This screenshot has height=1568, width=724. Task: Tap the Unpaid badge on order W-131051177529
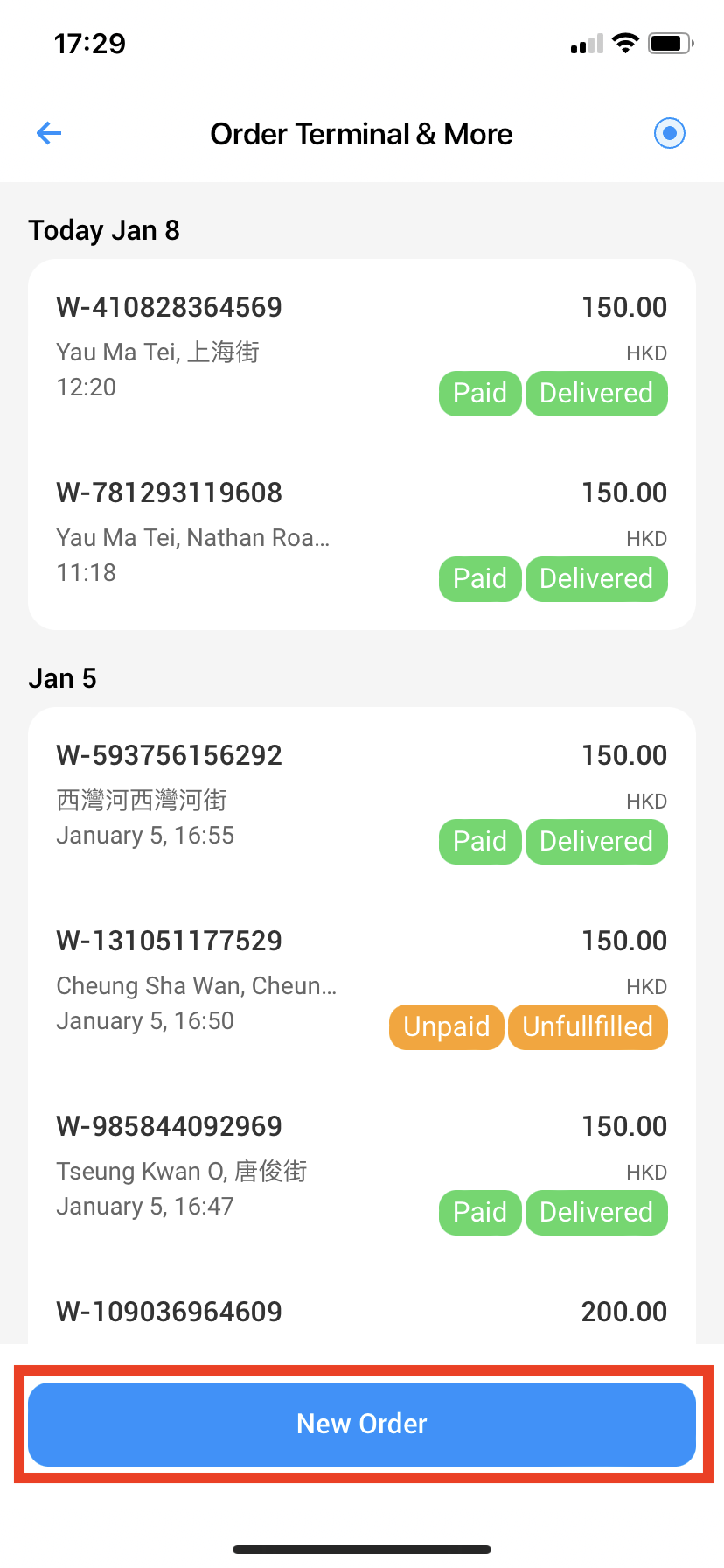point(446,1026)
